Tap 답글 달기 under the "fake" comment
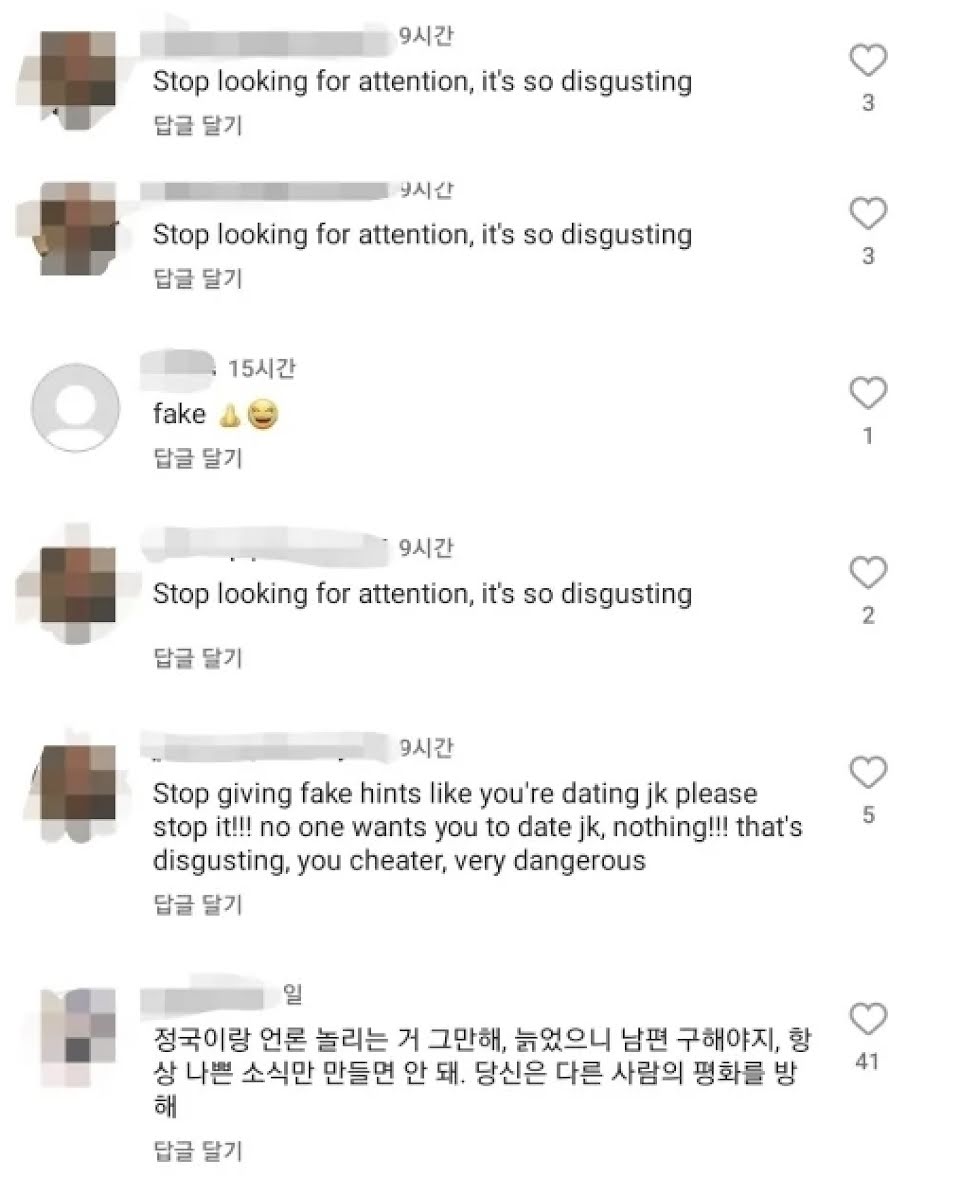This screenshot has height=1178, width=960. coord(197,459)
